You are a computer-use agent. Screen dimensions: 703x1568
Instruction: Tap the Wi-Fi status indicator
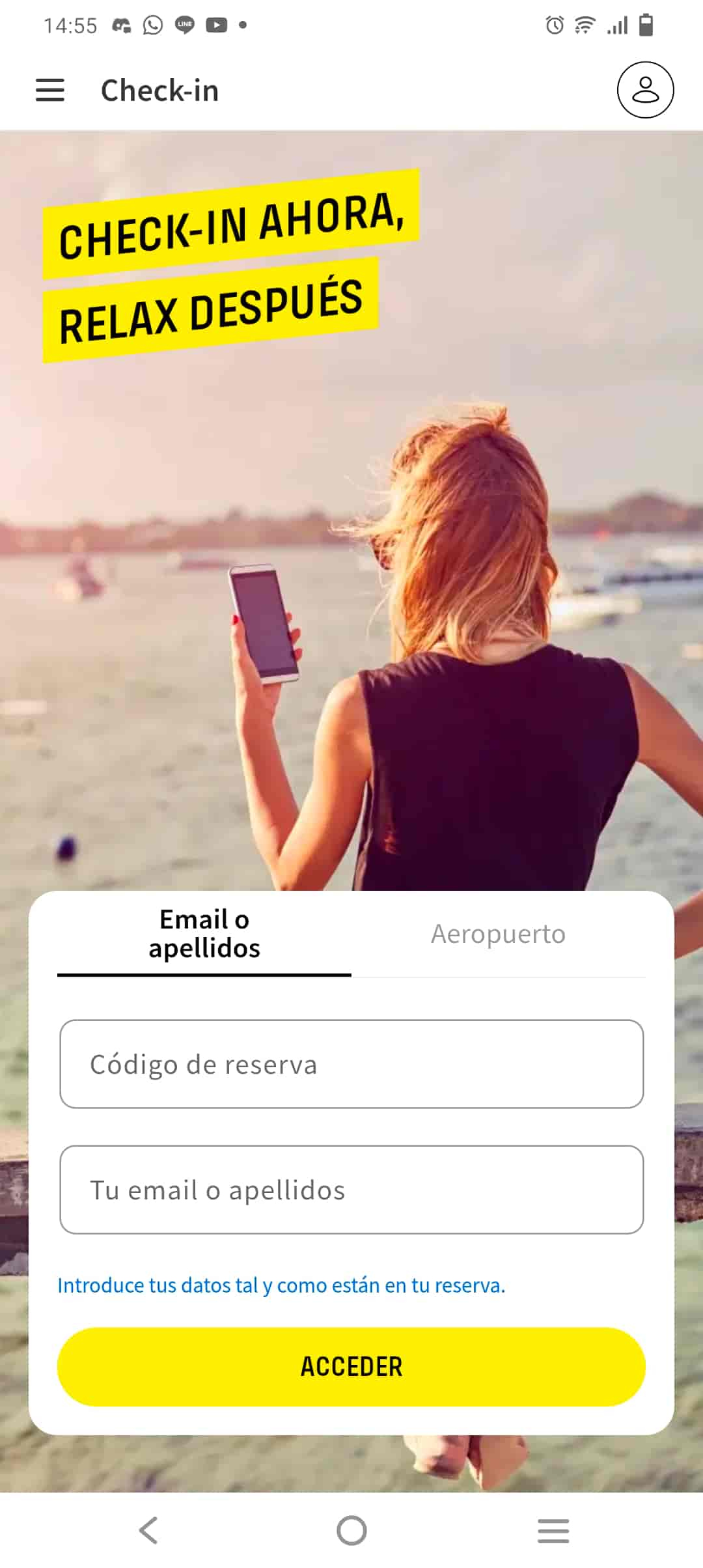pyautogui.click(x=585, y=25)
